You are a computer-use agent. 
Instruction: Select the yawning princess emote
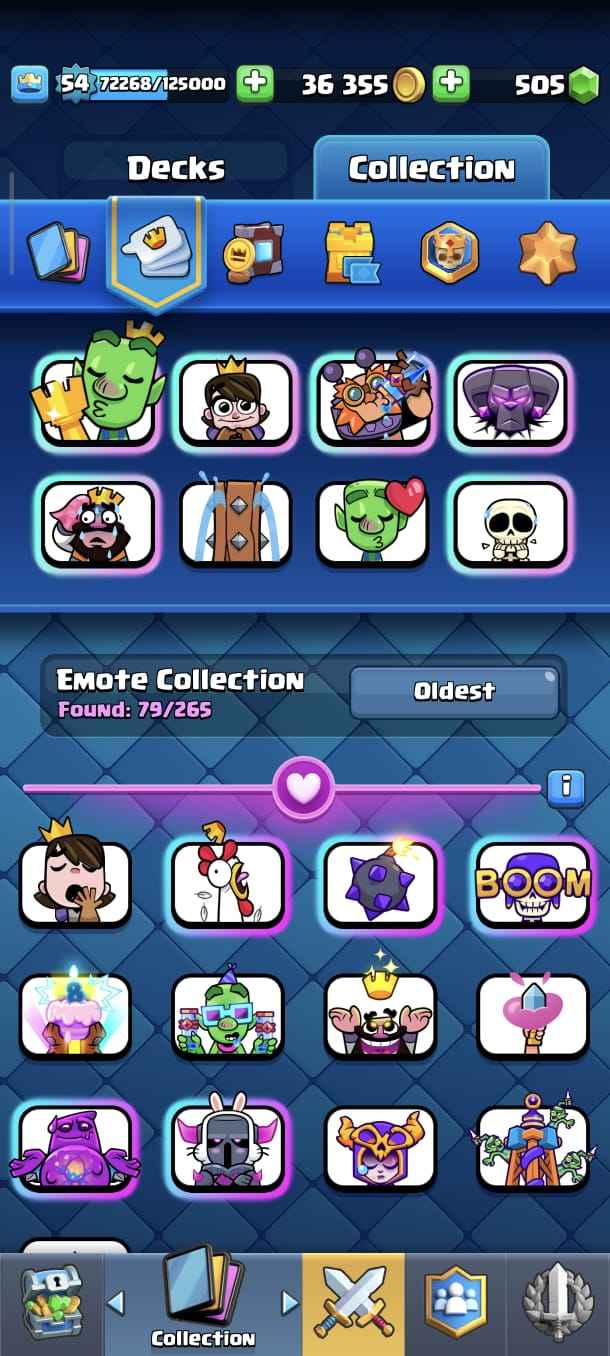tap(76, 882)
